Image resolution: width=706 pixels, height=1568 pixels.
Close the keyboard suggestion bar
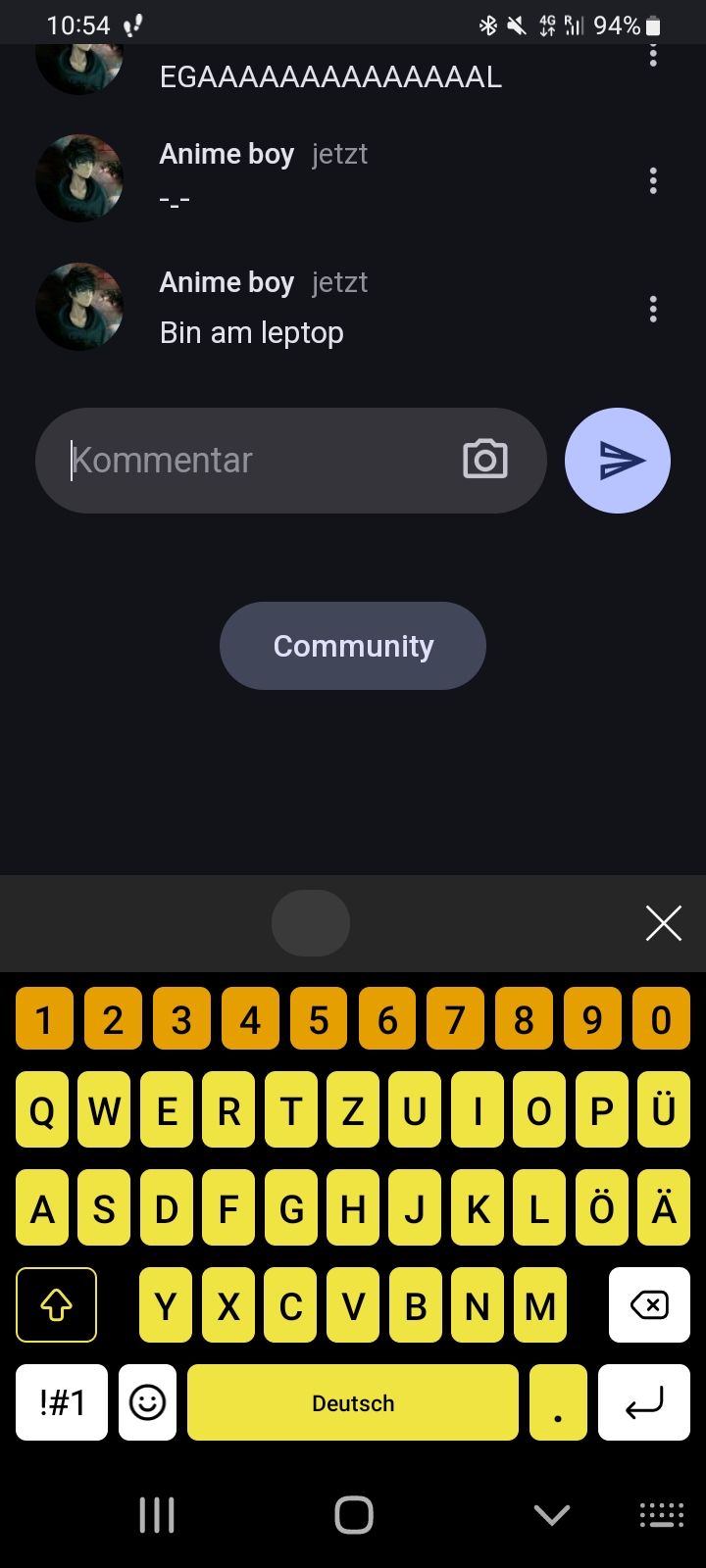664,923
